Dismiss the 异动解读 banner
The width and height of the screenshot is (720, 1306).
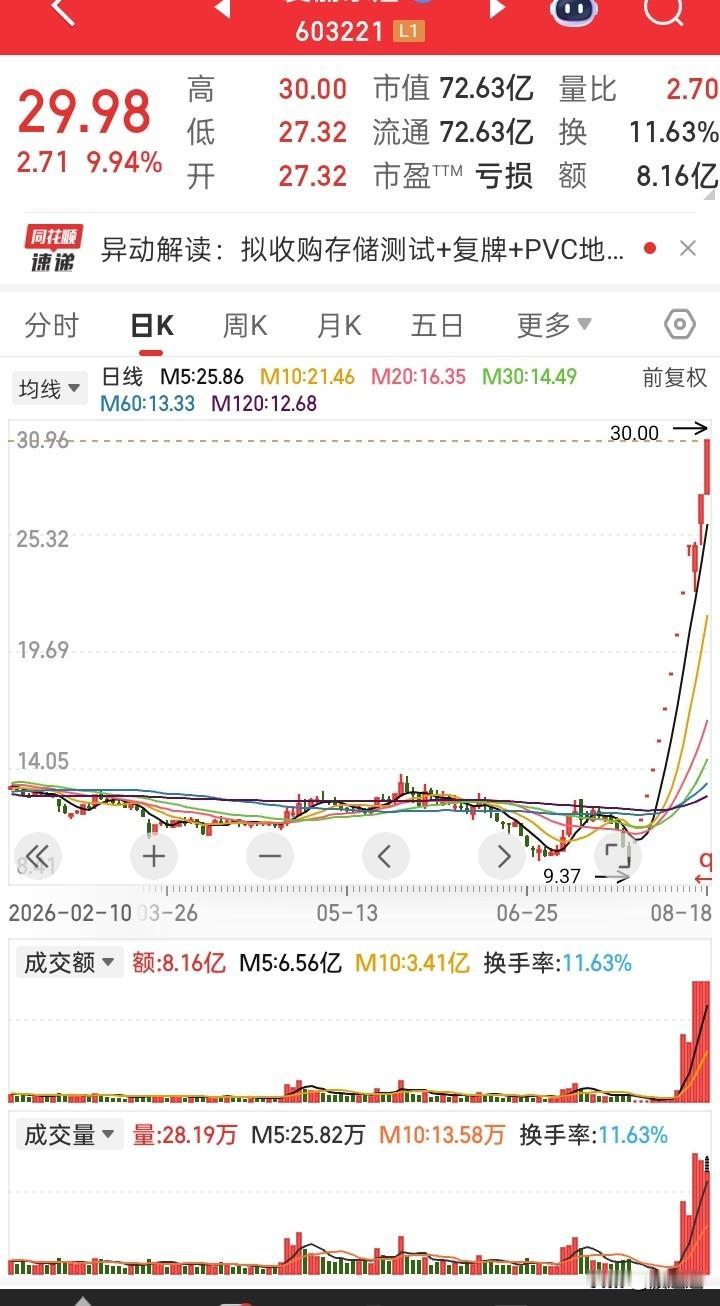tap(687, 248)
